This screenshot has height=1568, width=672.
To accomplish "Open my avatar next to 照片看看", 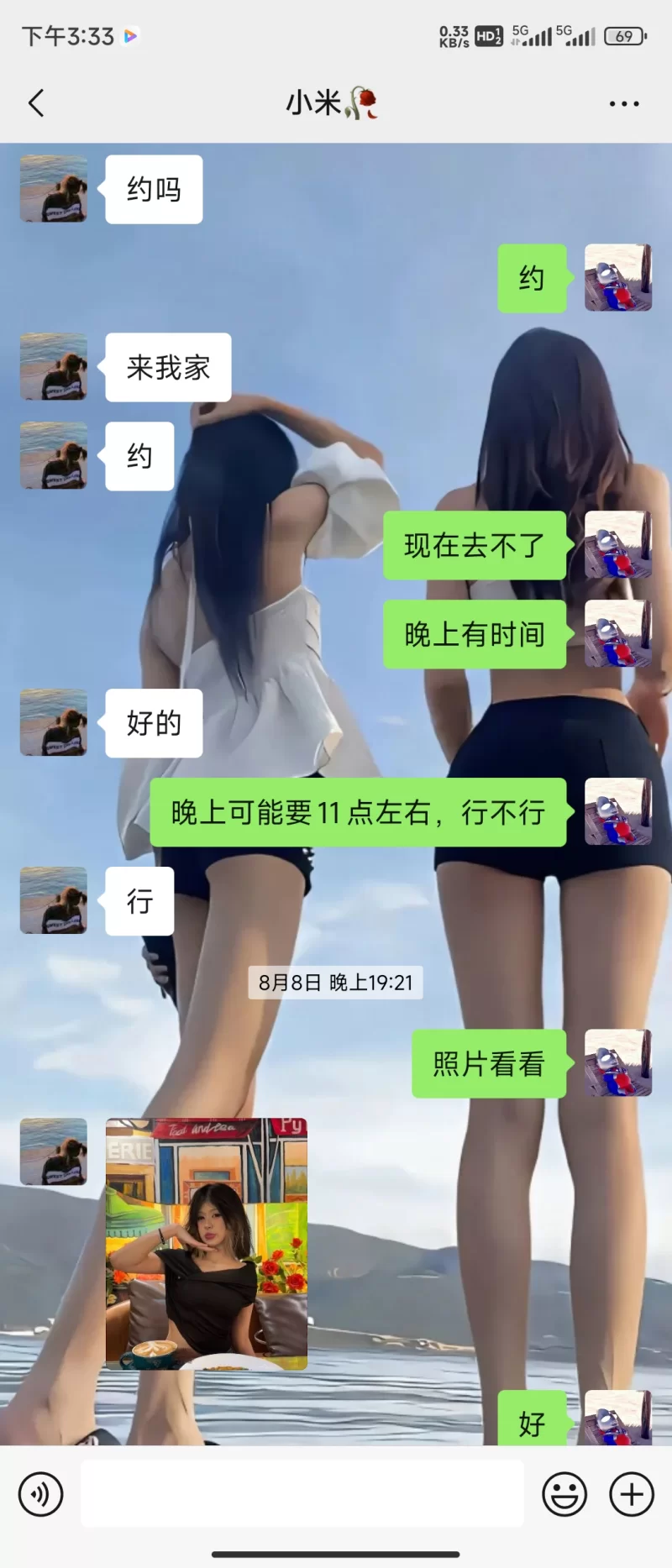I will point(617,1063).
